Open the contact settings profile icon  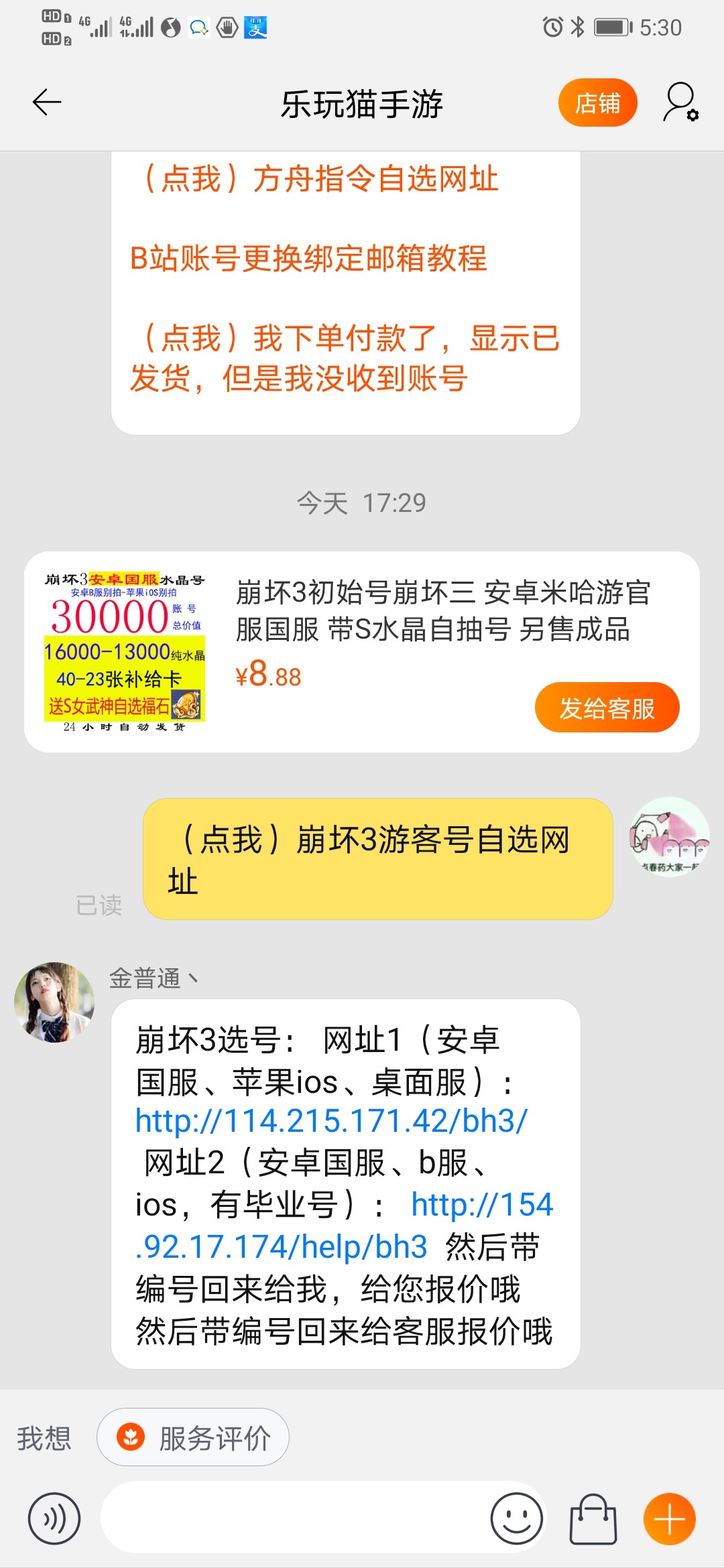680,103
